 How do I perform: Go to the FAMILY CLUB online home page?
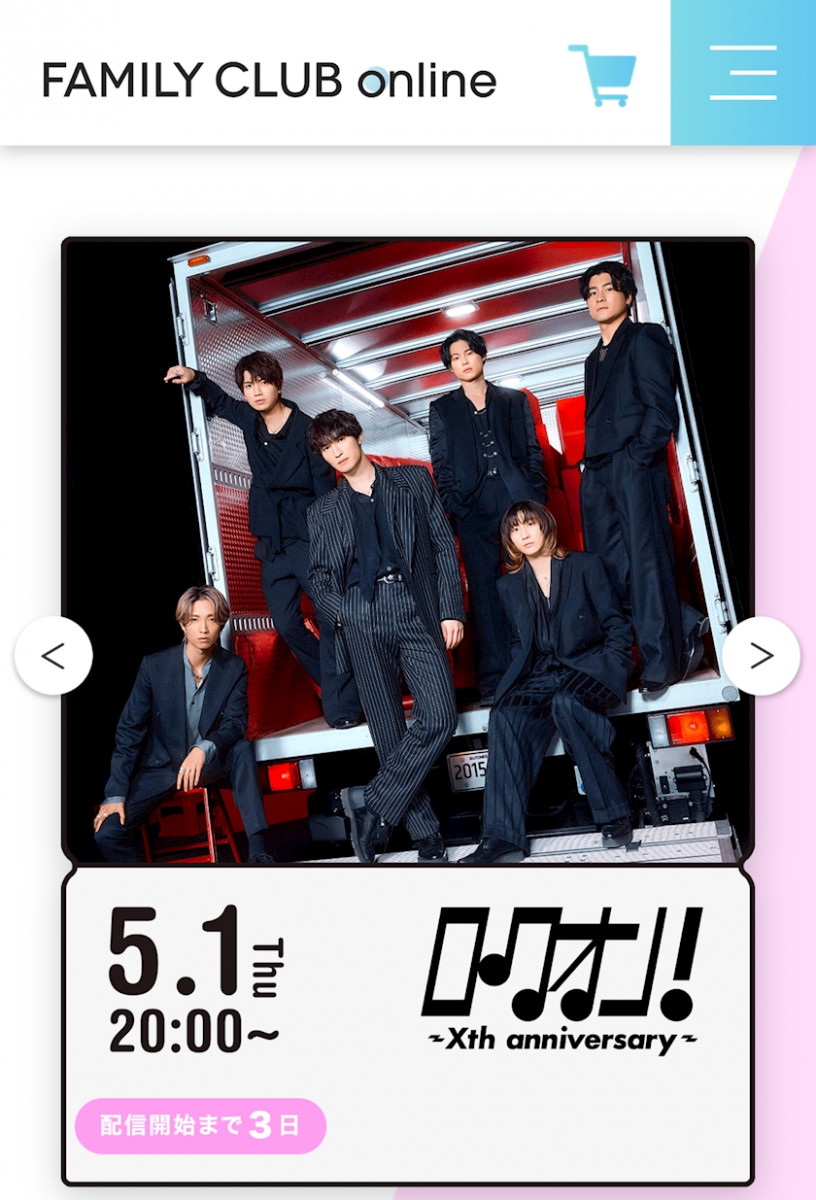click(268, 80)
